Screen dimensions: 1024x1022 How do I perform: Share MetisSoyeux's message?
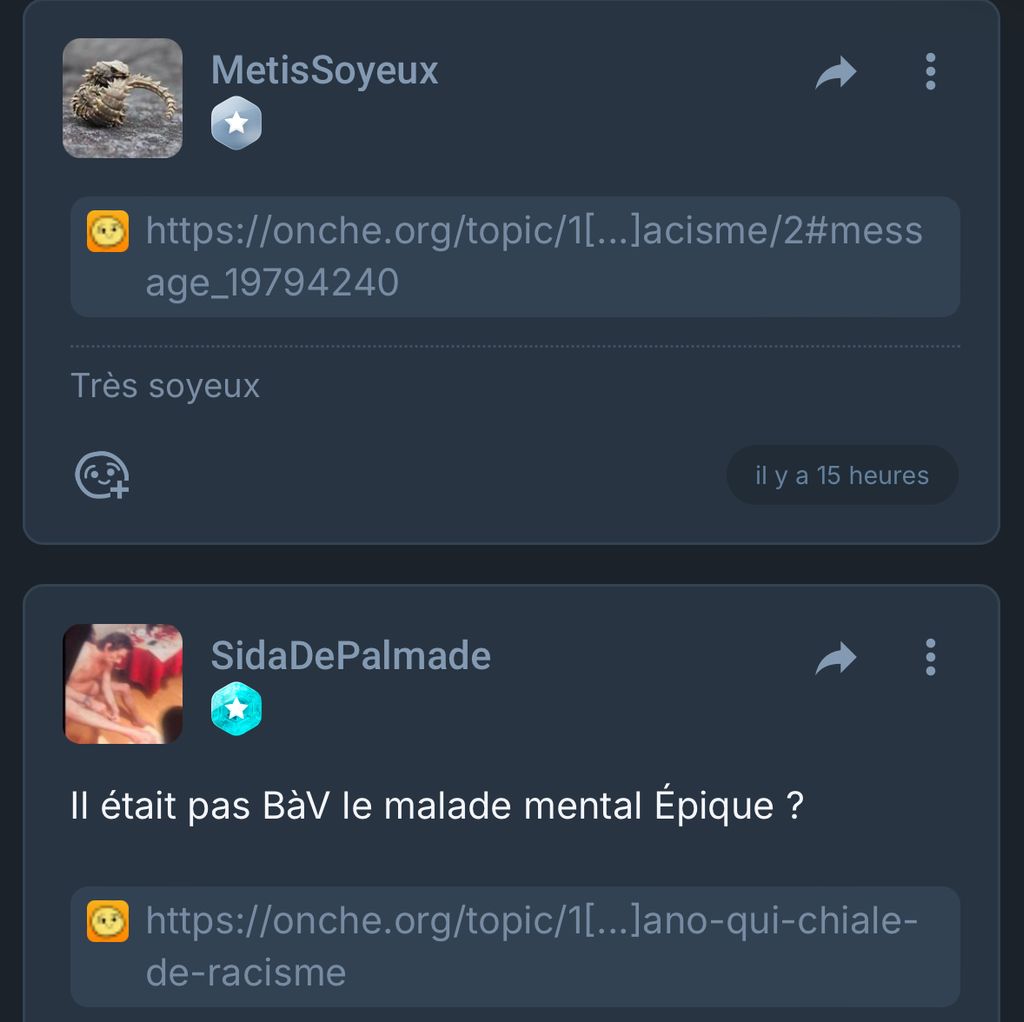point(836,73)
